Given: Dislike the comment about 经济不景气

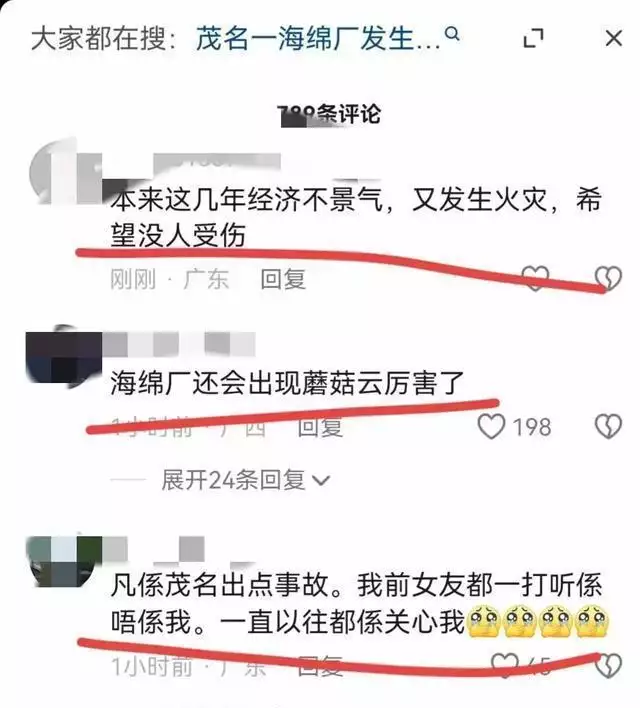Looking at the screenshot, I should [x=607, y=278].
